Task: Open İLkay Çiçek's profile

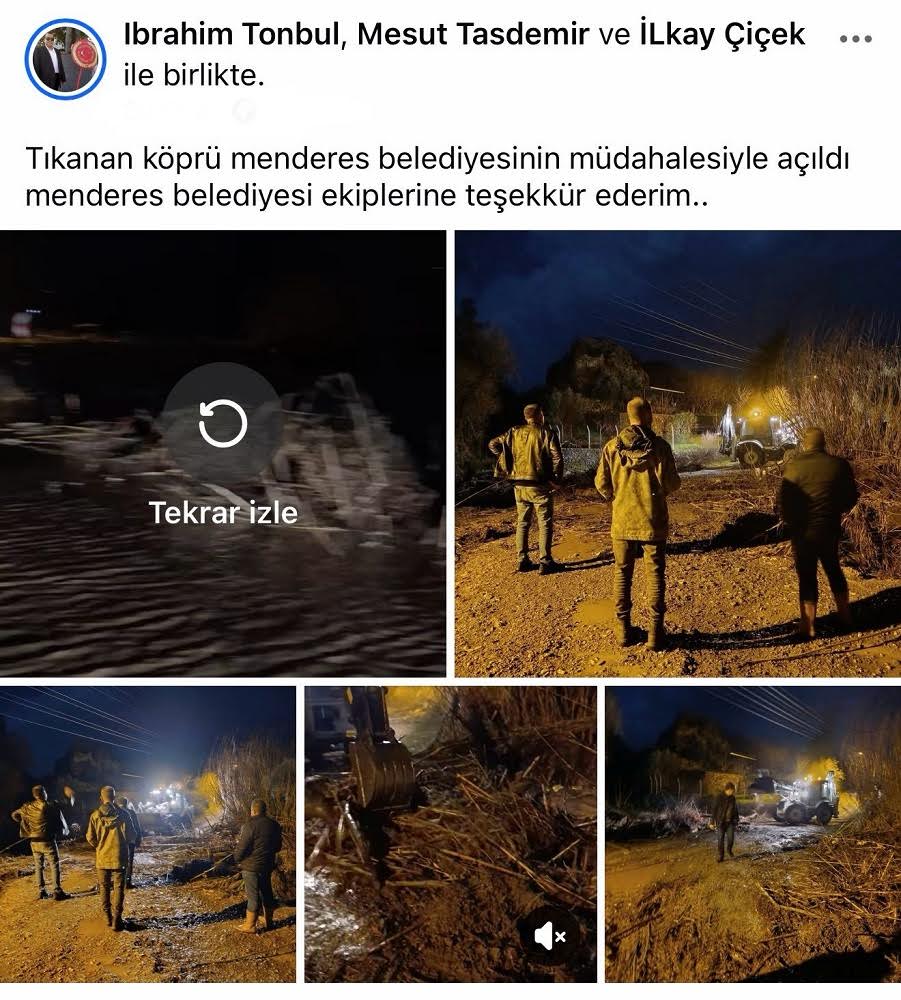Action: (x=721, y=34)
